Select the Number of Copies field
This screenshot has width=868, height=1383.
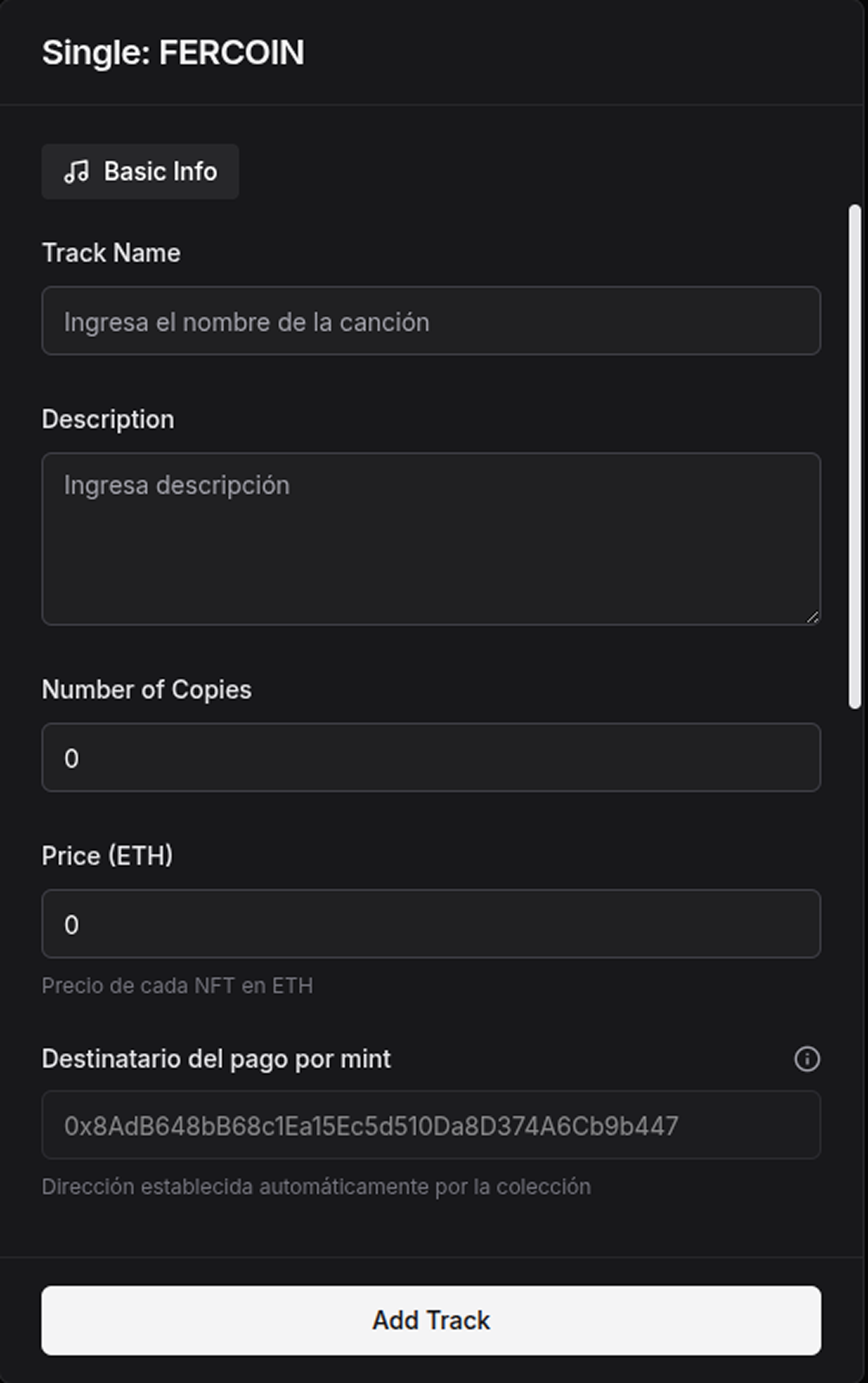[430, 758]
